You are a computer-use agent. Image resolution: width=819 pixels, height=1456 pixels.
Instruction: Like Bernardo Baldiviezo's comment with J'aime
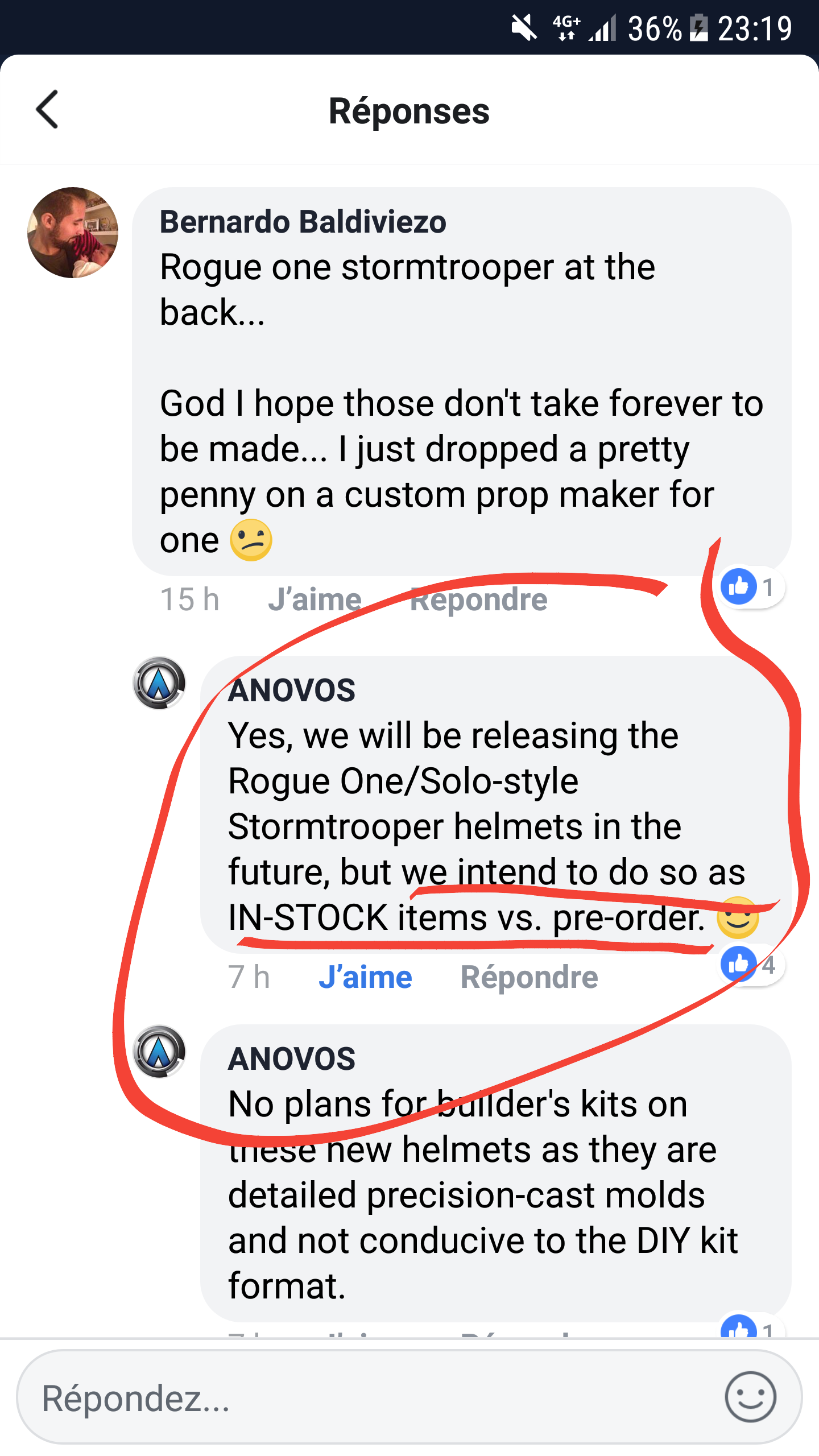coord(315,599)
